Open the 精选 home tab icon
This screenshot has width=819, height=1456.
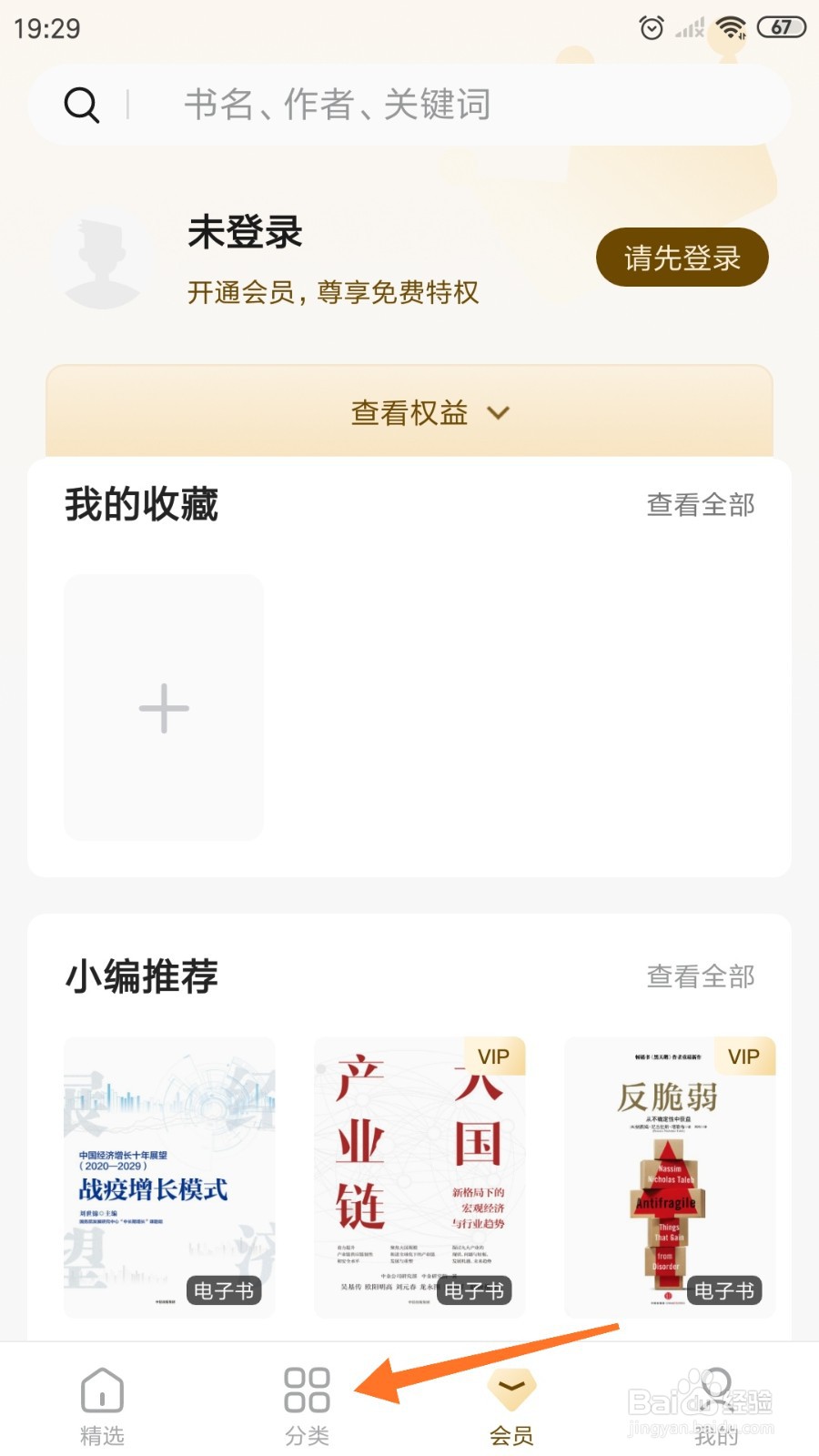pyautogui.click(x=101, y=1390)
